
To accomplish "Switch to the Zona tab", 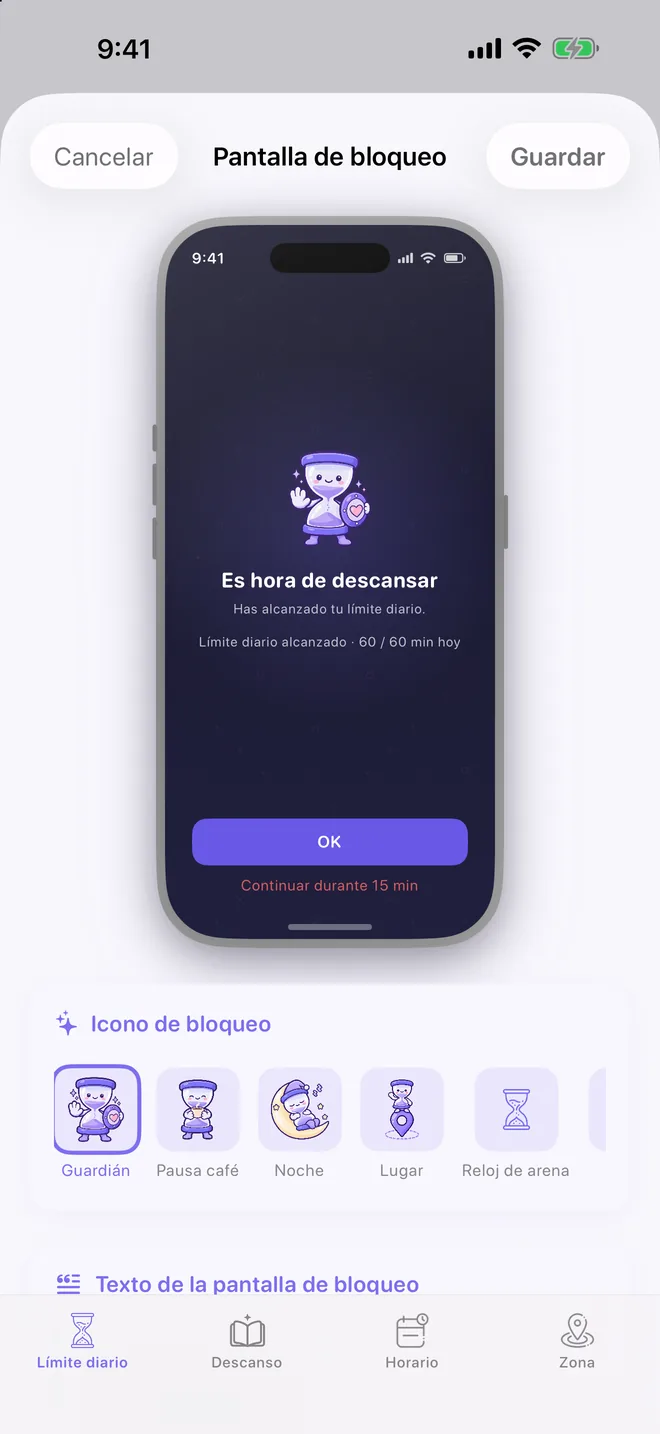I will point(577,1341).
